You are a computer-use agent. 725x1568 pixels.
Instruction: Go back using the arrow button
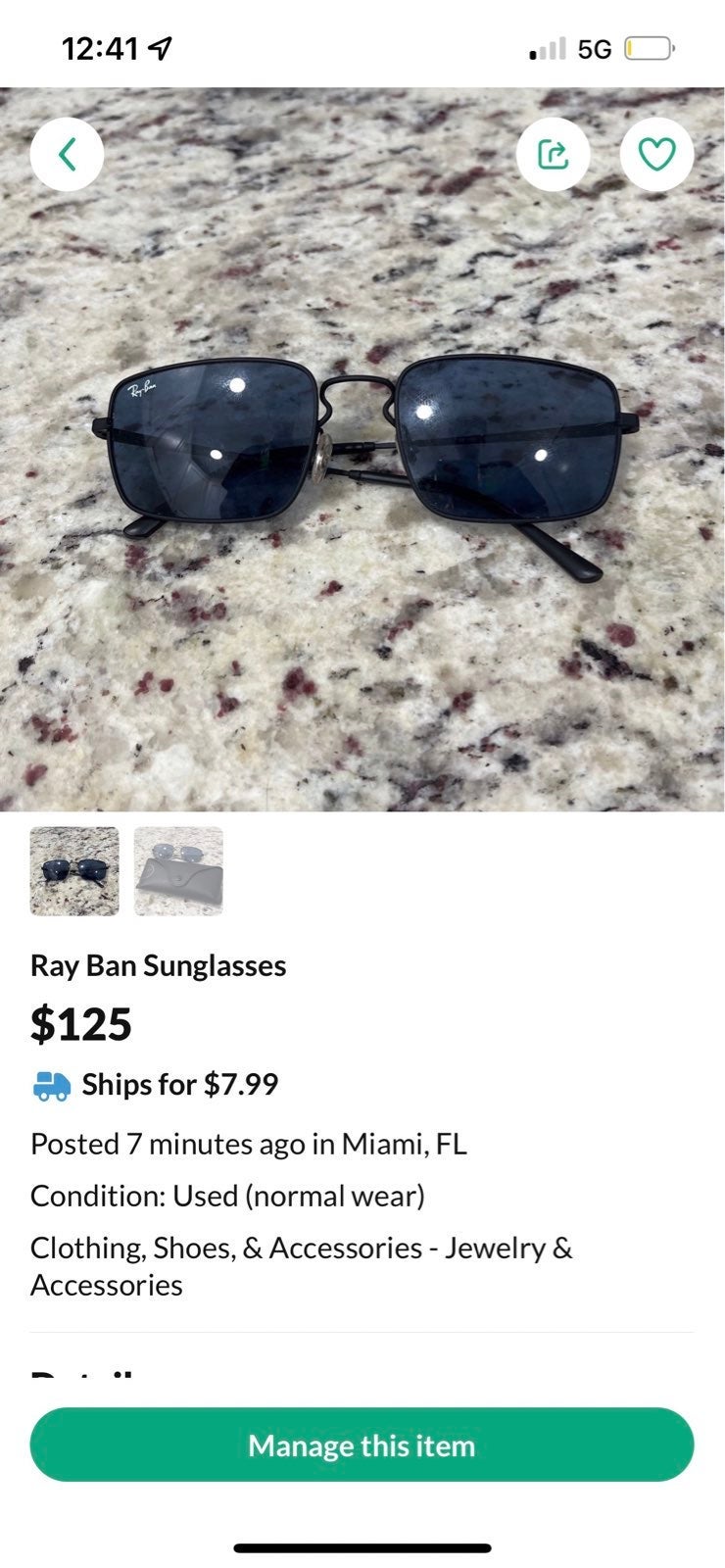(x=67, y=154)
